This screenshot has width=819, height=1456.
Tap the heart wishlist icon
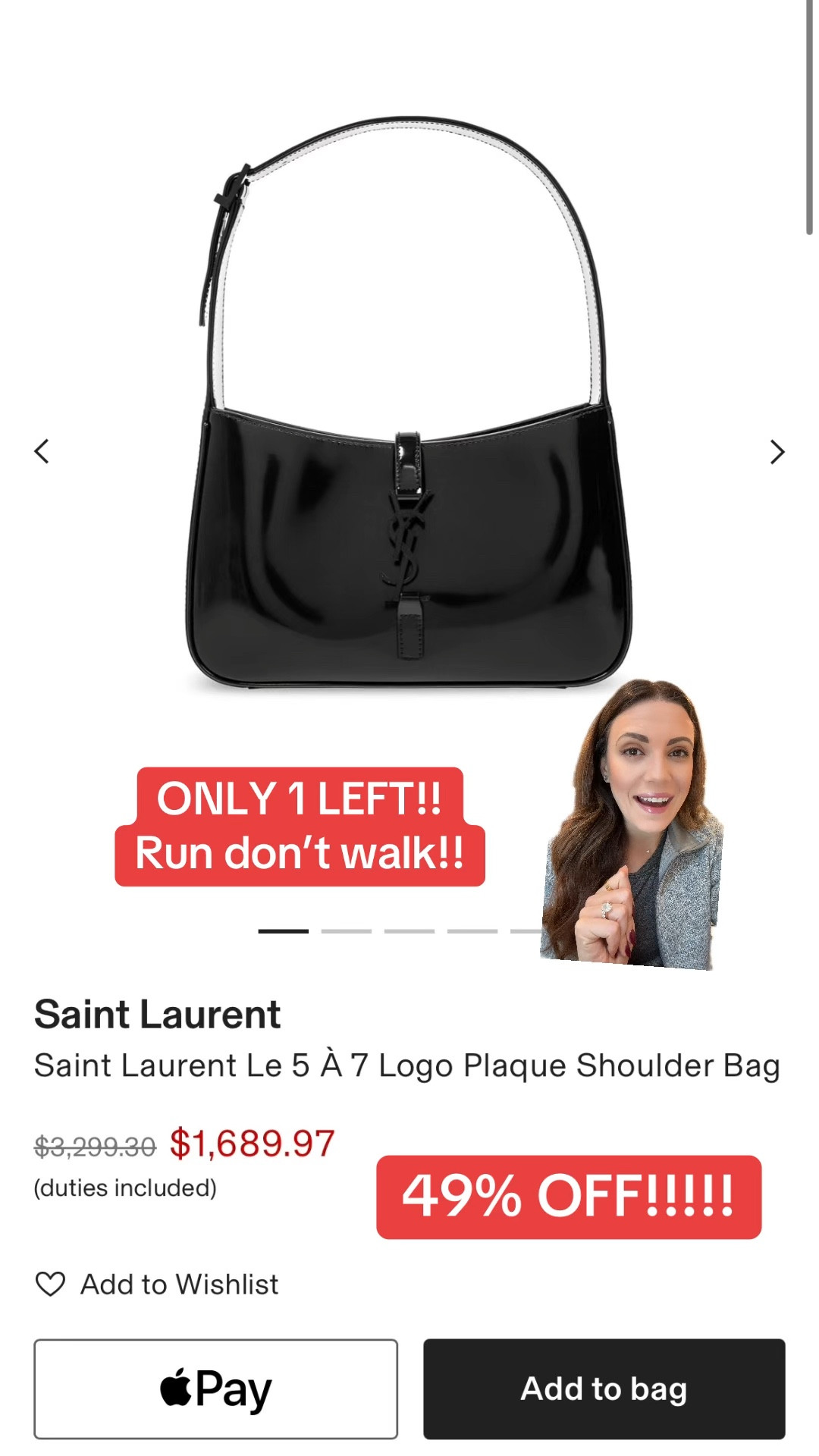(50, 1283)
